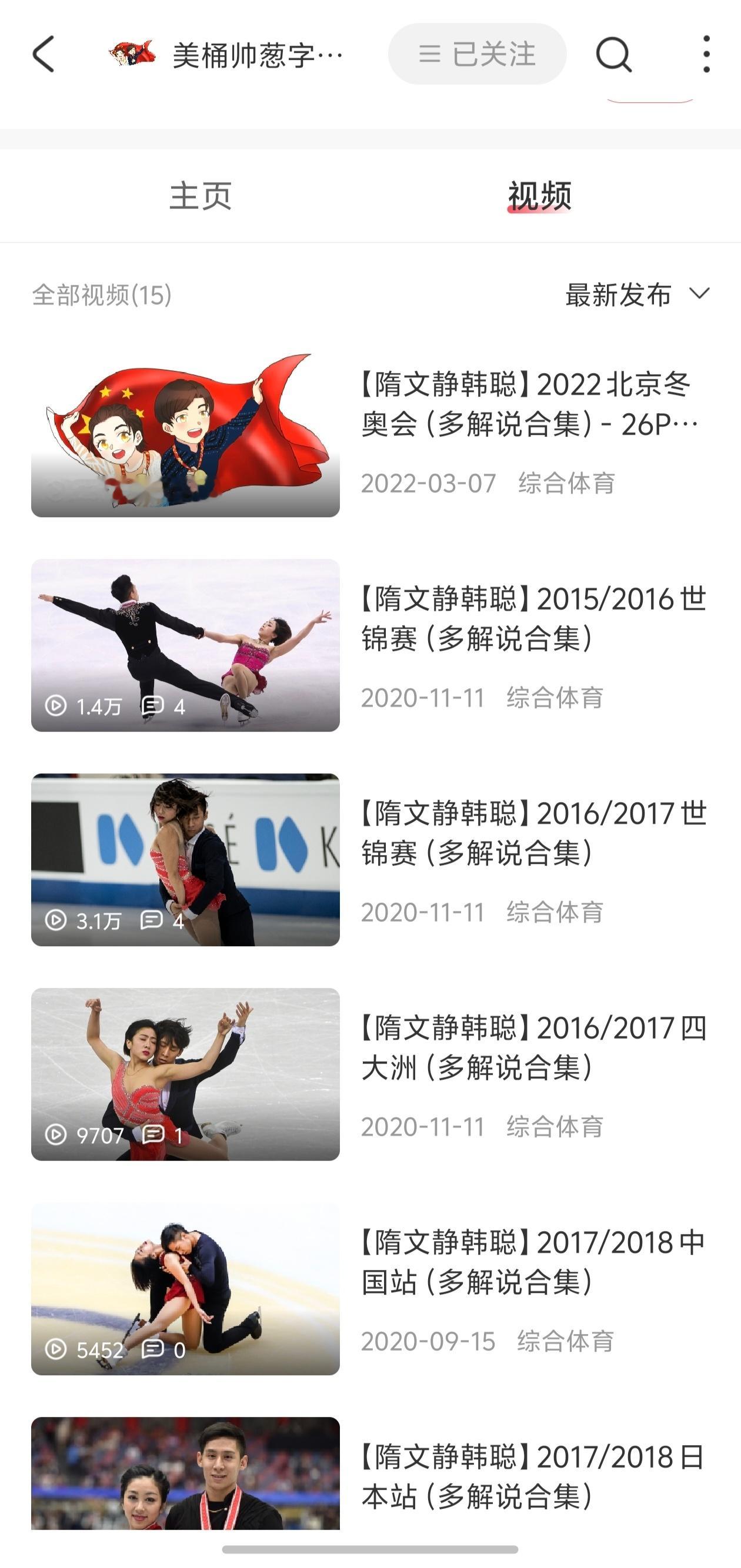Open the three-dot more options menu

click(x=705, y=53)
